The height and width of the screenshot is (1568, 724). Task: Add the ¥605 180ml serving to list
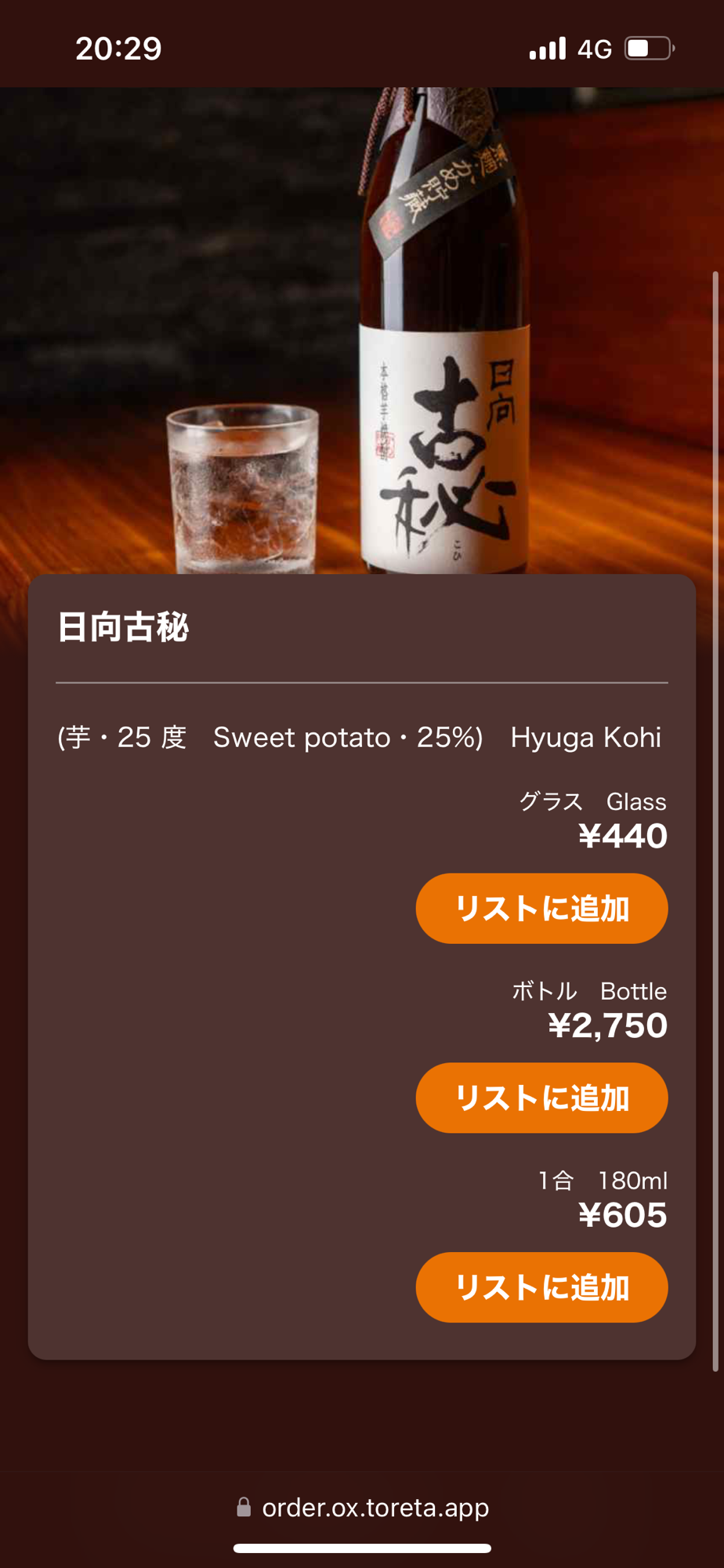click(541, 1287)
